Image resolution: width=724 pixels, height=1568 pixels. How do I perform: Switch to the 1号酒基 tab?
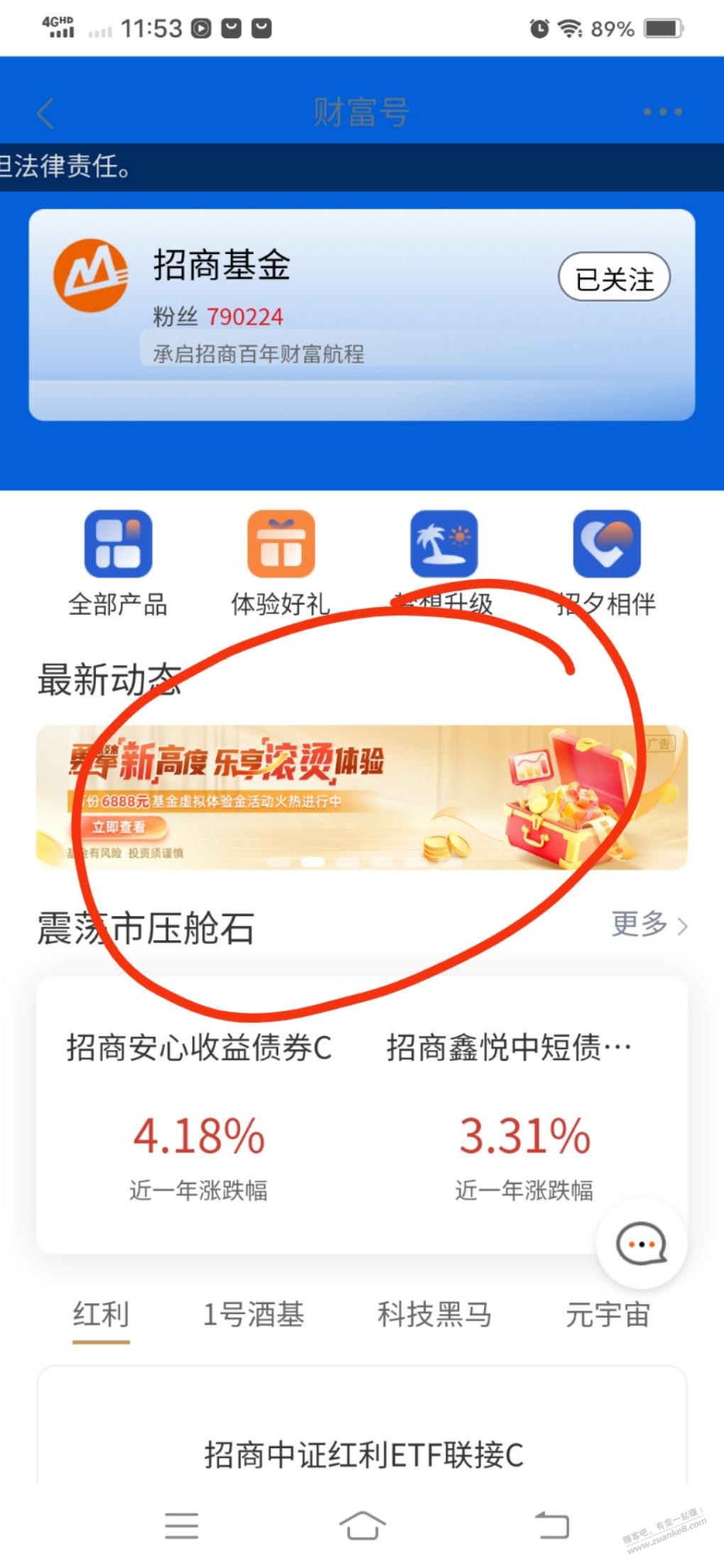click(253, 1315)
